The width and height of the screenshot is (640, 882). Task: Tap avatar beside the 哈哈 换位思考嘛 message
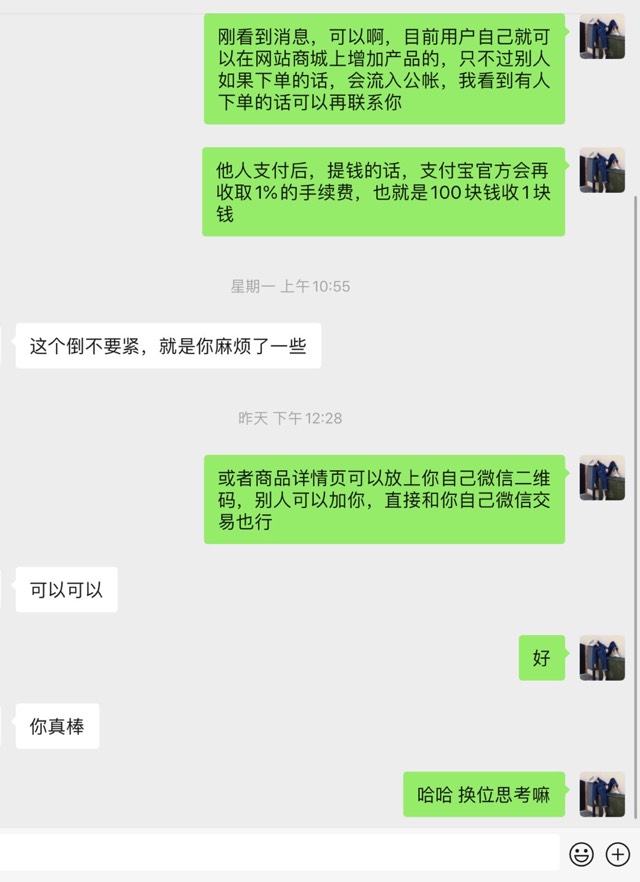point(602,794)
